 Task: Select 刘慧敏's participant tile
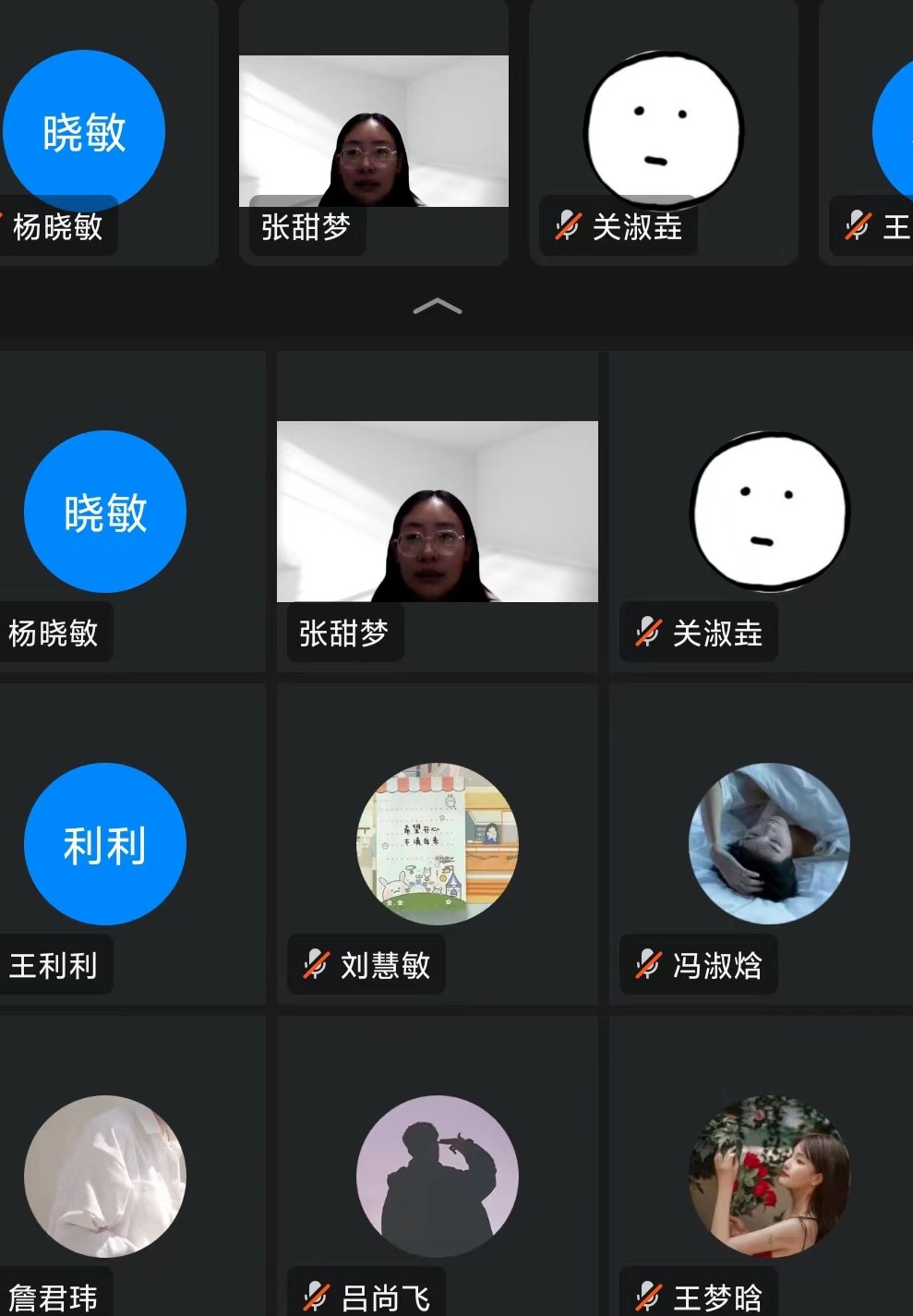pyautogui.click(x=438, y=844)
